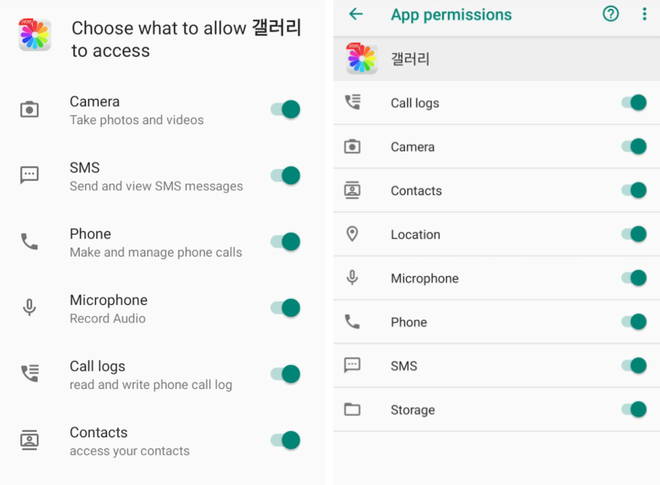Screen dimensions: 660x485
Task: Toggle 'read and write phone call log' switch
Action: point(286,374)
